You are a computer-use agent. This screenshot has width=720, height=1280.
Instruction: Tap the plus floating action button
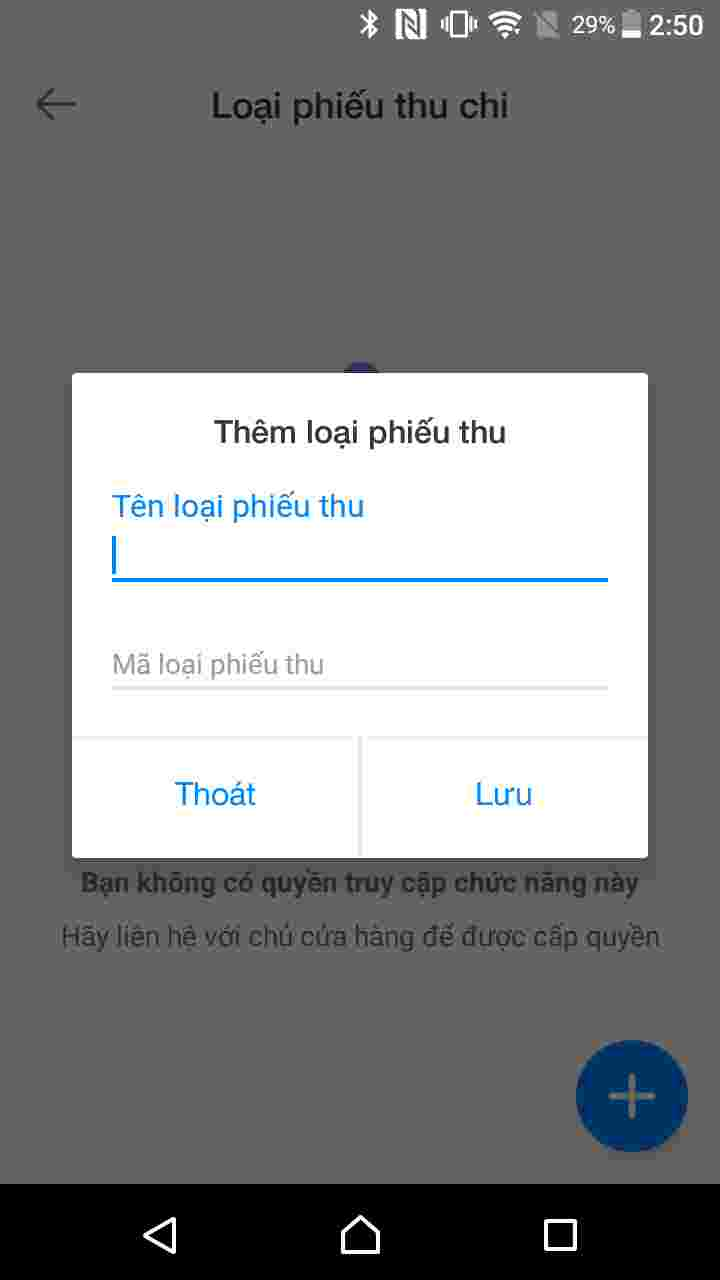tap(631, 1096)
